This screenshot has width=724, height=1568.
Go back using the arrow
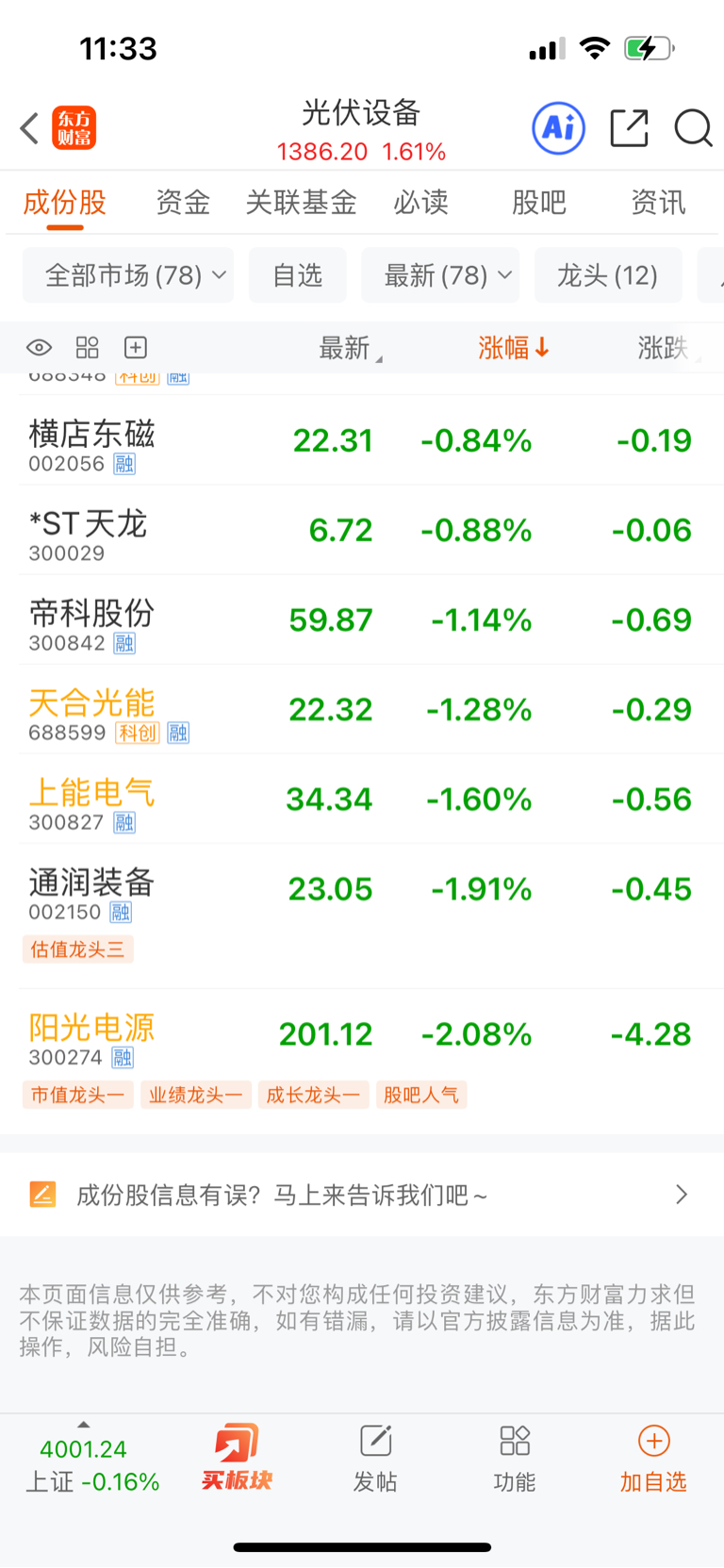29,128
